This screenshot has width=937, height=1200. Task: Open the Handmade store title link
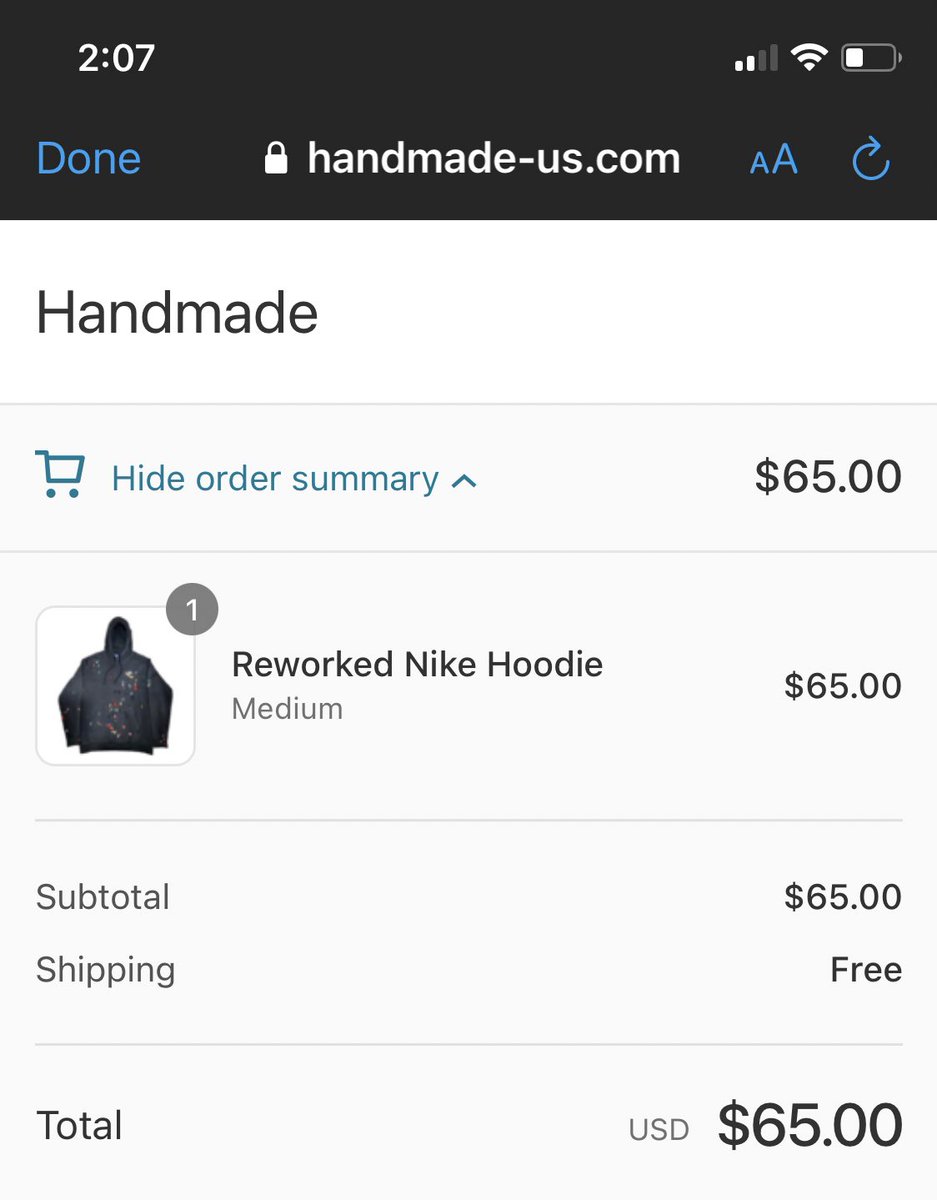(x=177, y=313)
